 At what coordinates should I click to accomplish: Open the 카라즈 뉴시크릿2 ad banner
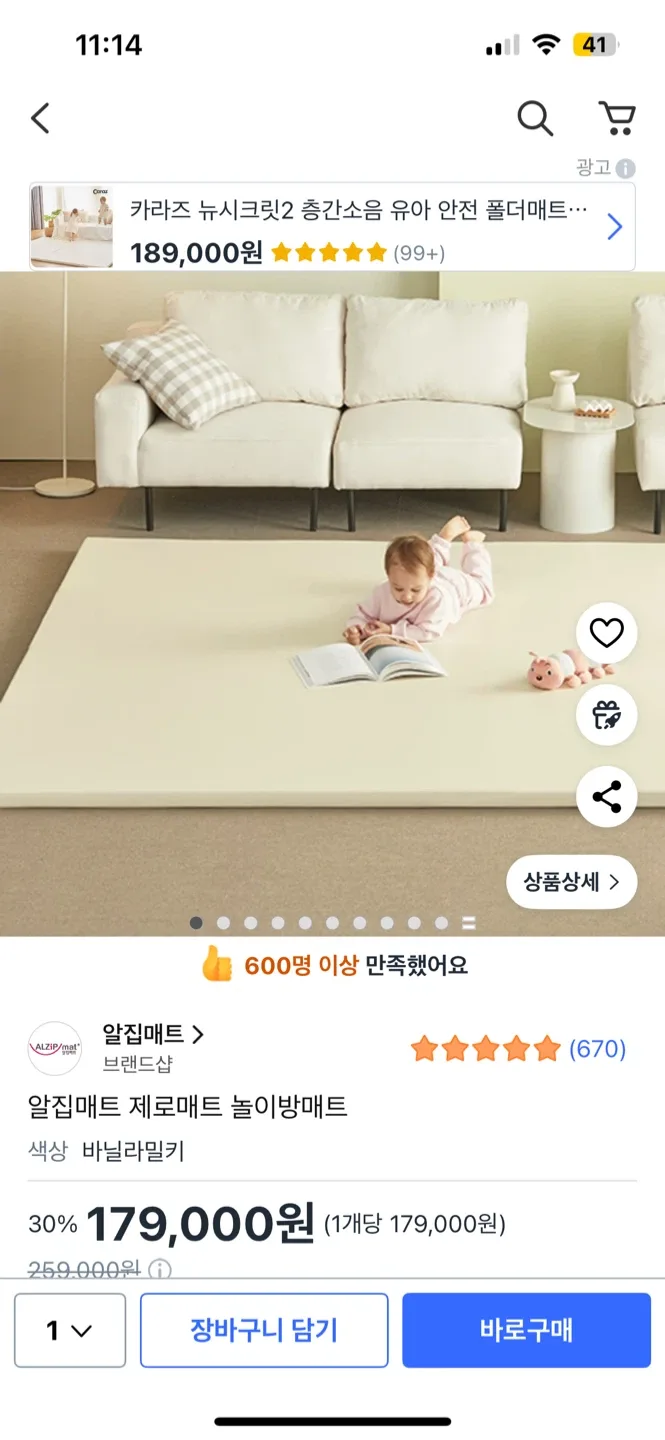[332, 227]
